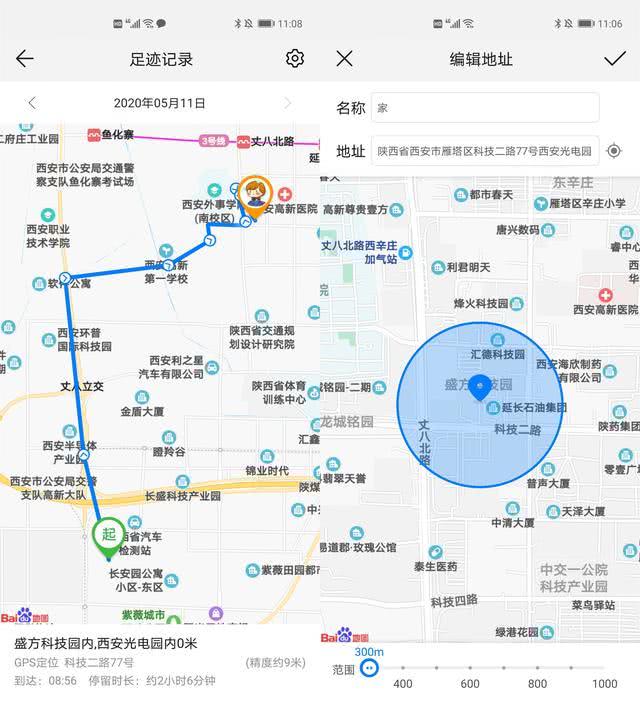The width and height of the screenshot is (640, 701).
Task: Edit the 地址 address field
Action: (x=485, y=151)
